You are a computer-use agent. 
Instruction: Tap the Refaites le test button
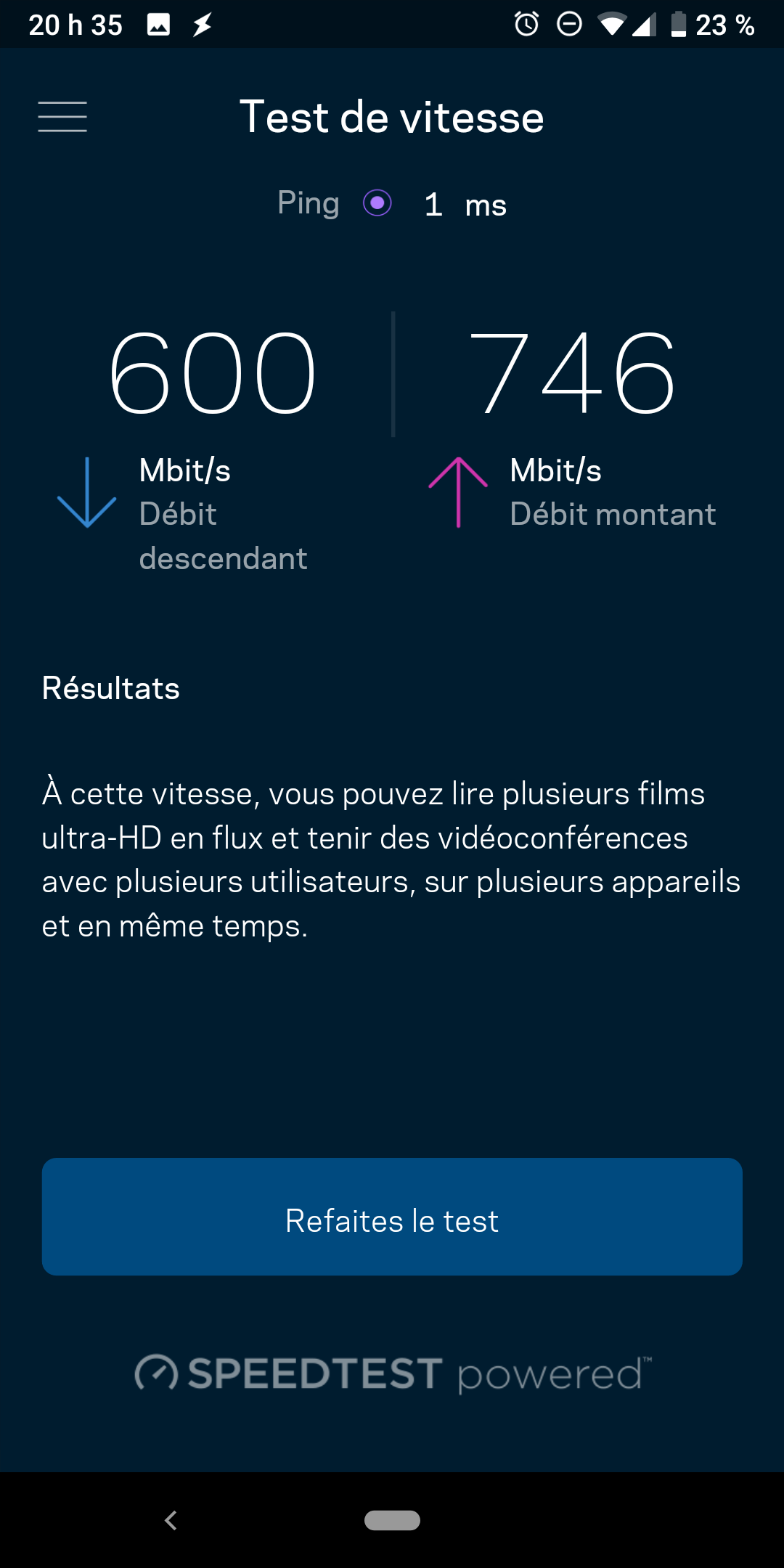tap(392, 1217)
